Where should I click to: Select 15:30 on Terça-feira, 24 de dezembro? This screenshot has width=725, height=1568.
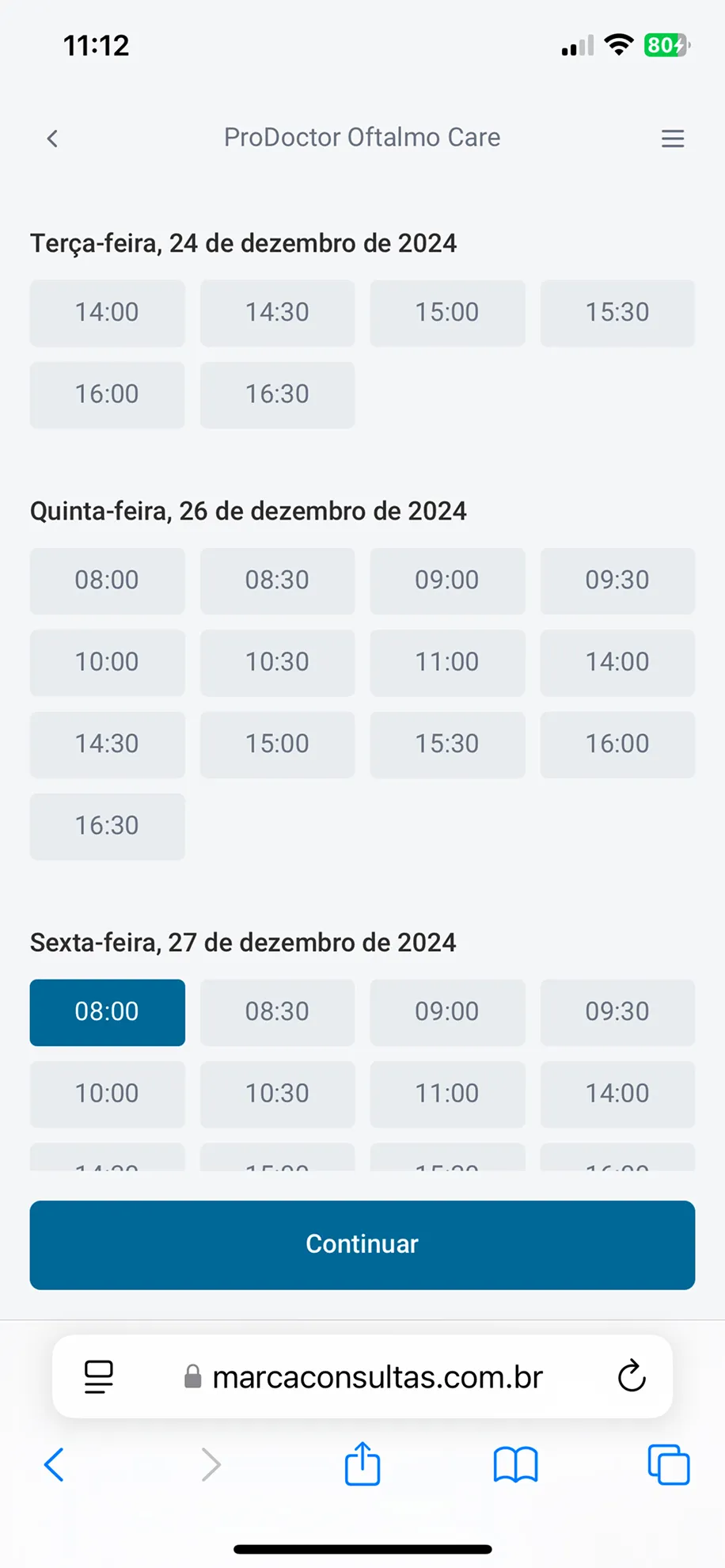tap(617, 313)
